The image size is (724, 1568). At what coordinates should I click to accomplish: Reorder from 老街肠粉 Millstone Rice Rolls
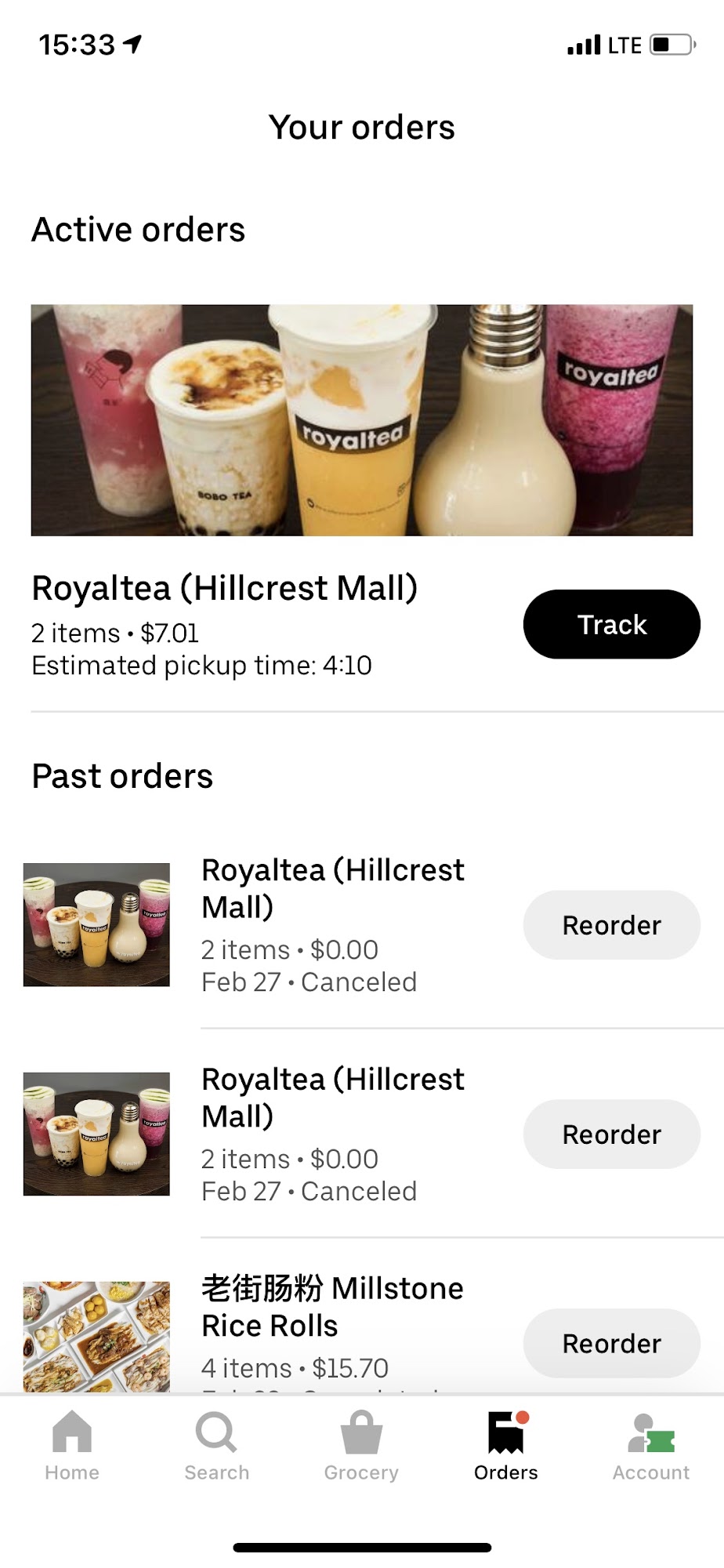611,1343
